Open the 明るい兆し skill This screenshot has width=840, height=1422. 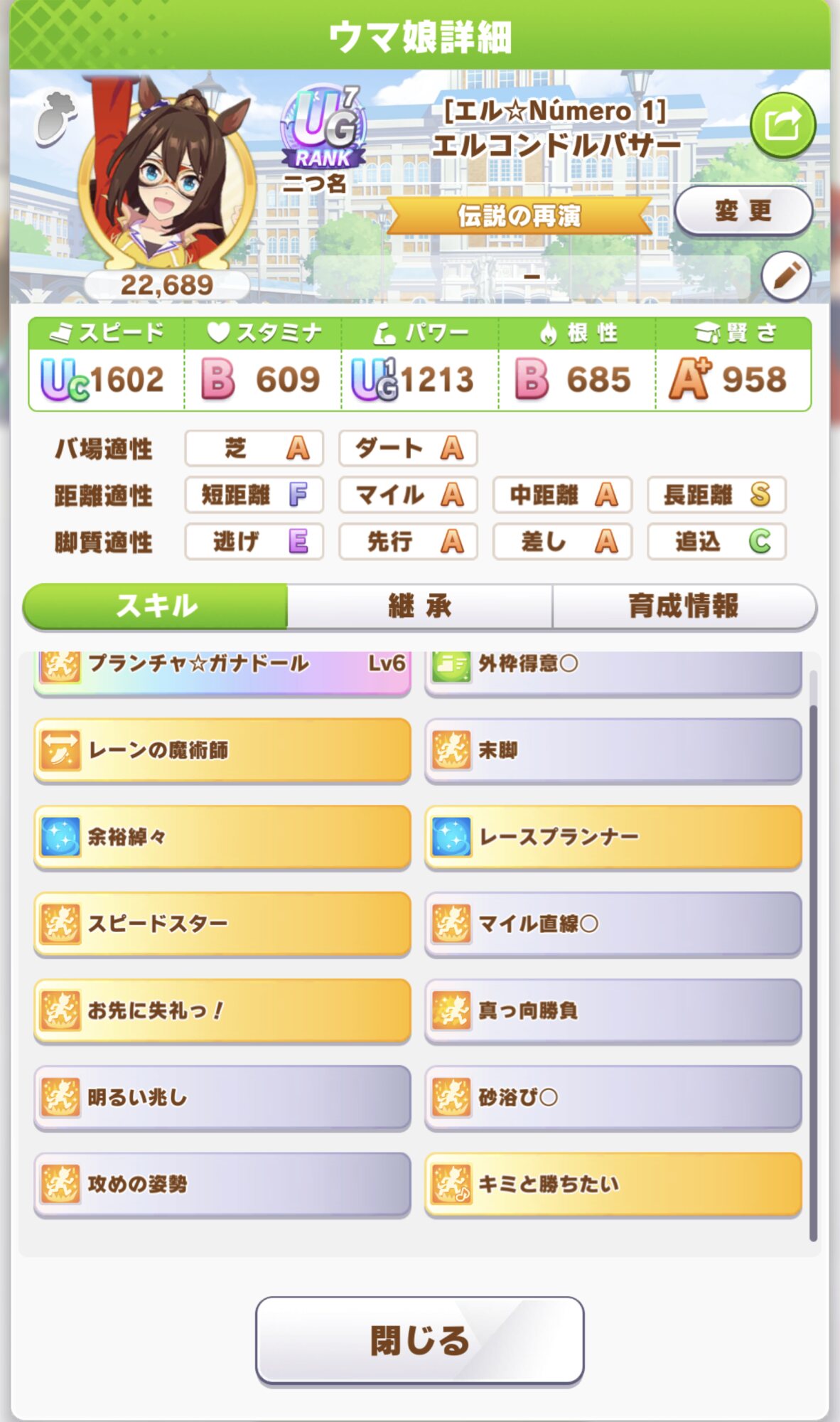[222, 1097]
